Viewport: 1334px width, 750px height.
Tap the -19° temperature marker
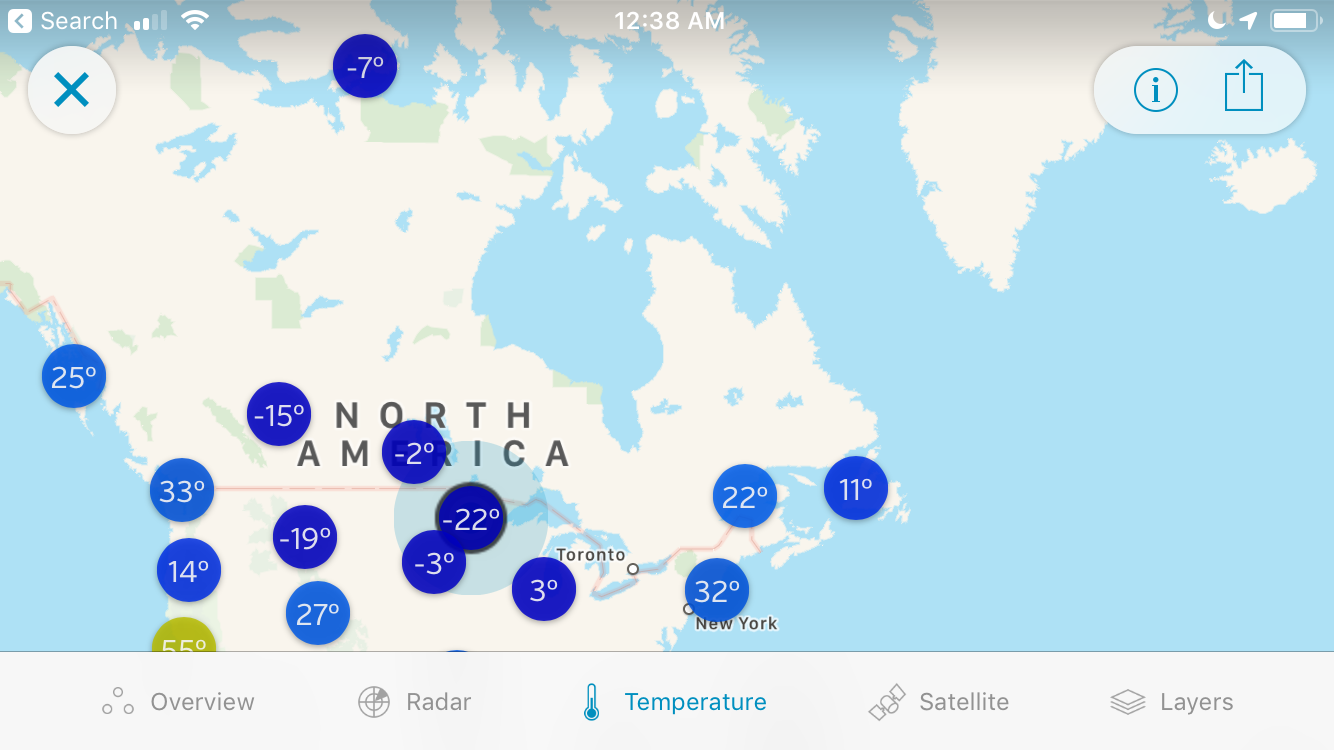click(305, 538)
